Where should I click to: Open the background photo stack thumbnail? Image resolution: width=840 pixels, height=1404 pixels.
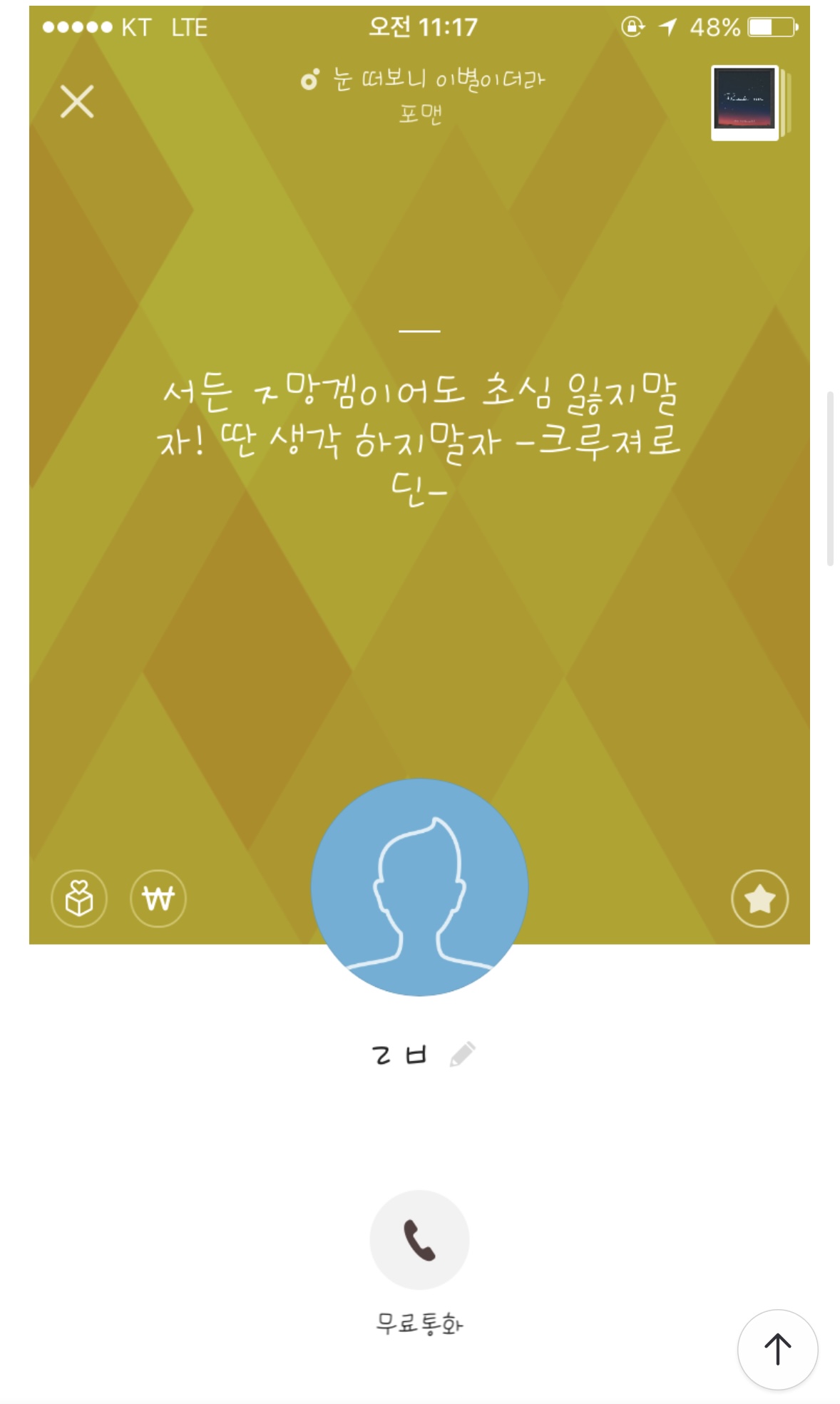pos(747,103)
